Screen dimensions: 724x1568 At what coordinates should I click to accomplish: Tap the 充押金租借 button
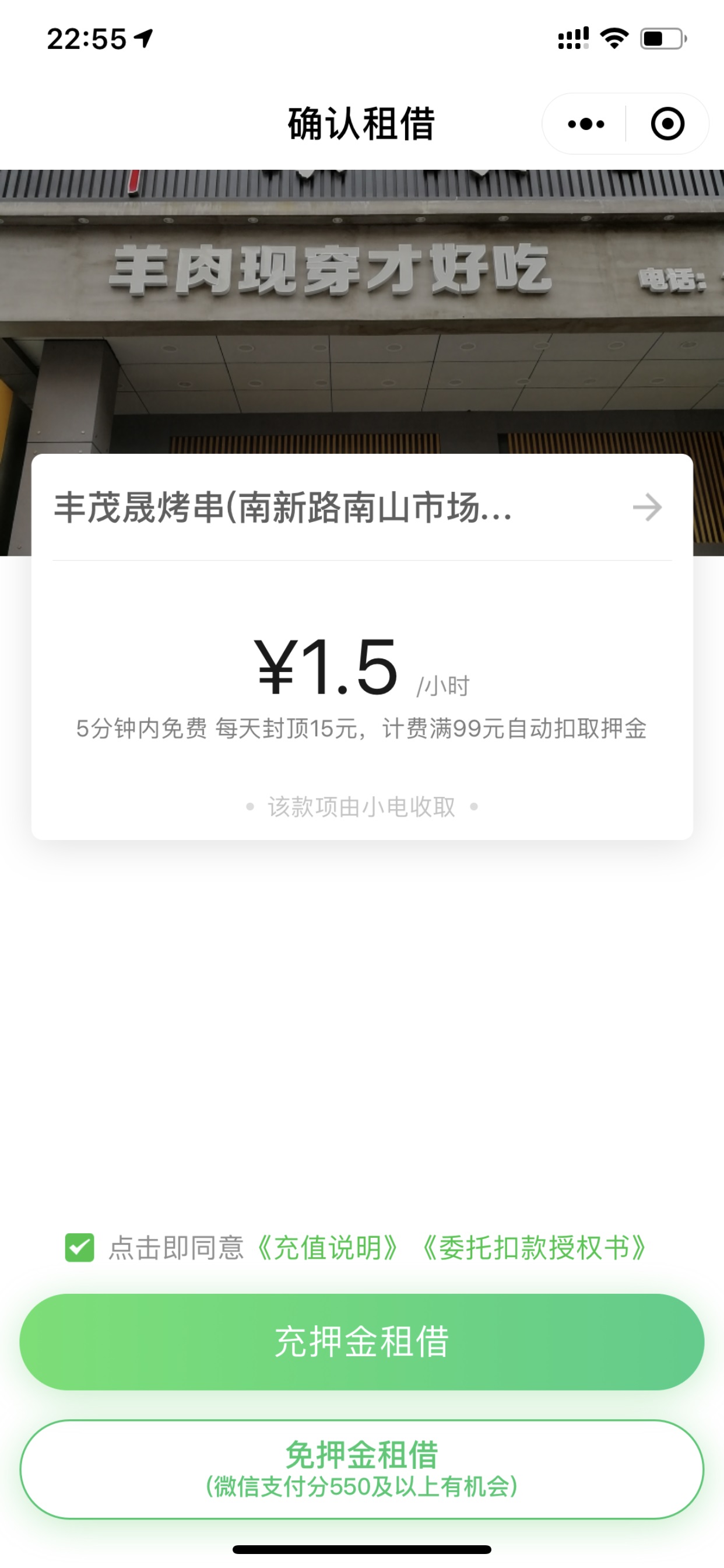362,1342
